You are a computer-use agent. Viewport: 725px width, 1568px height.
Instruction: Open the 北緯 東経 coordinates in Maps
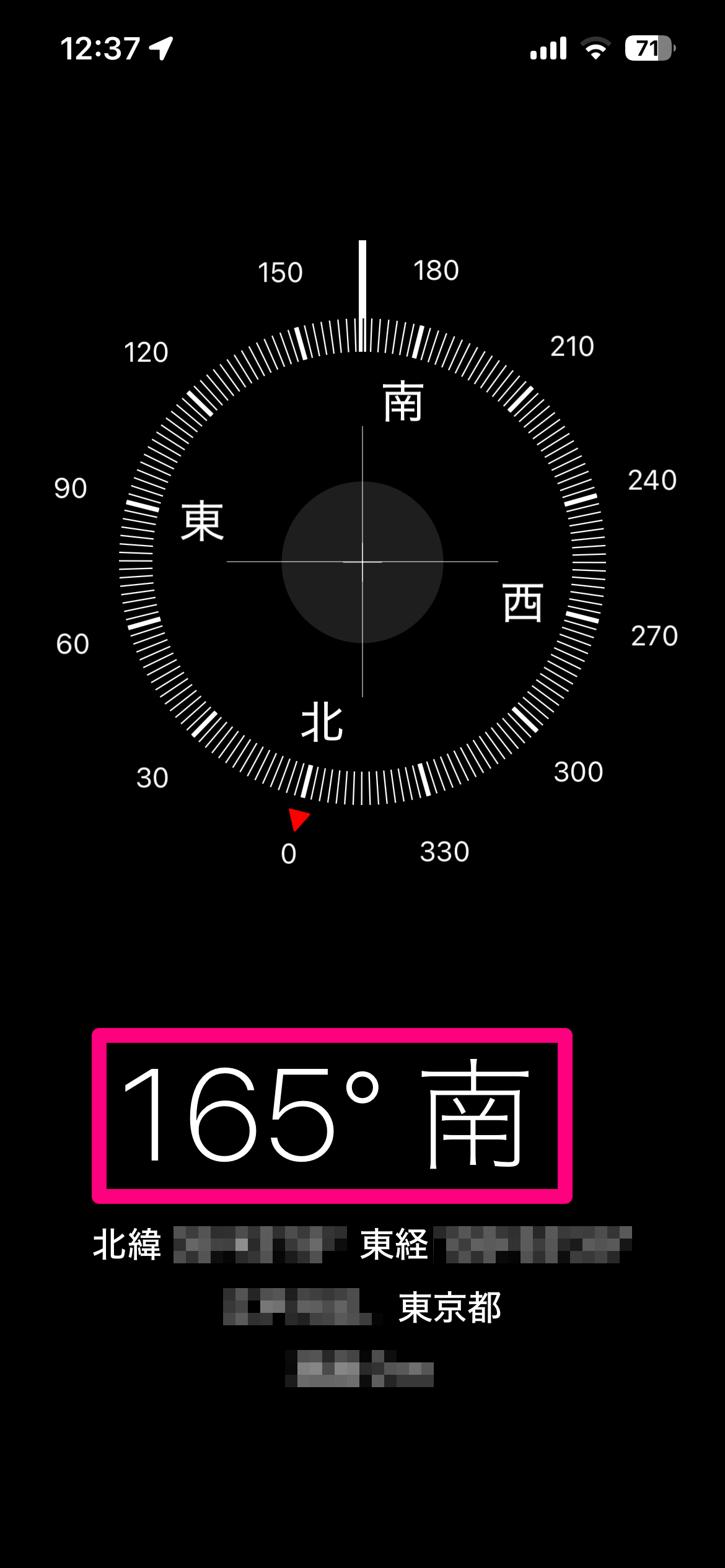coord(362,1245)
